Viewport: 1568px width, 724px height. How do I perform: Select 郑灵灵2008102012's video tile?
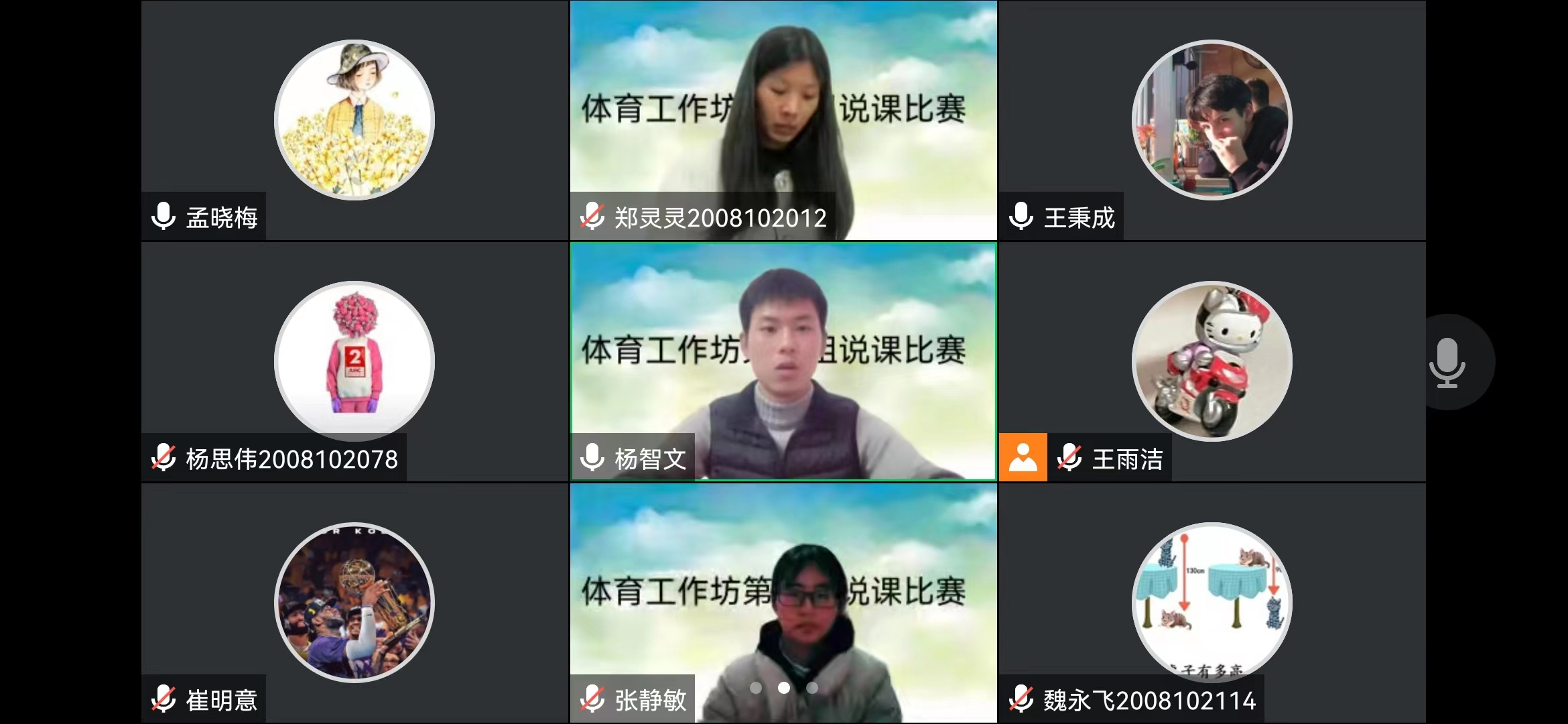pos(783,121)
